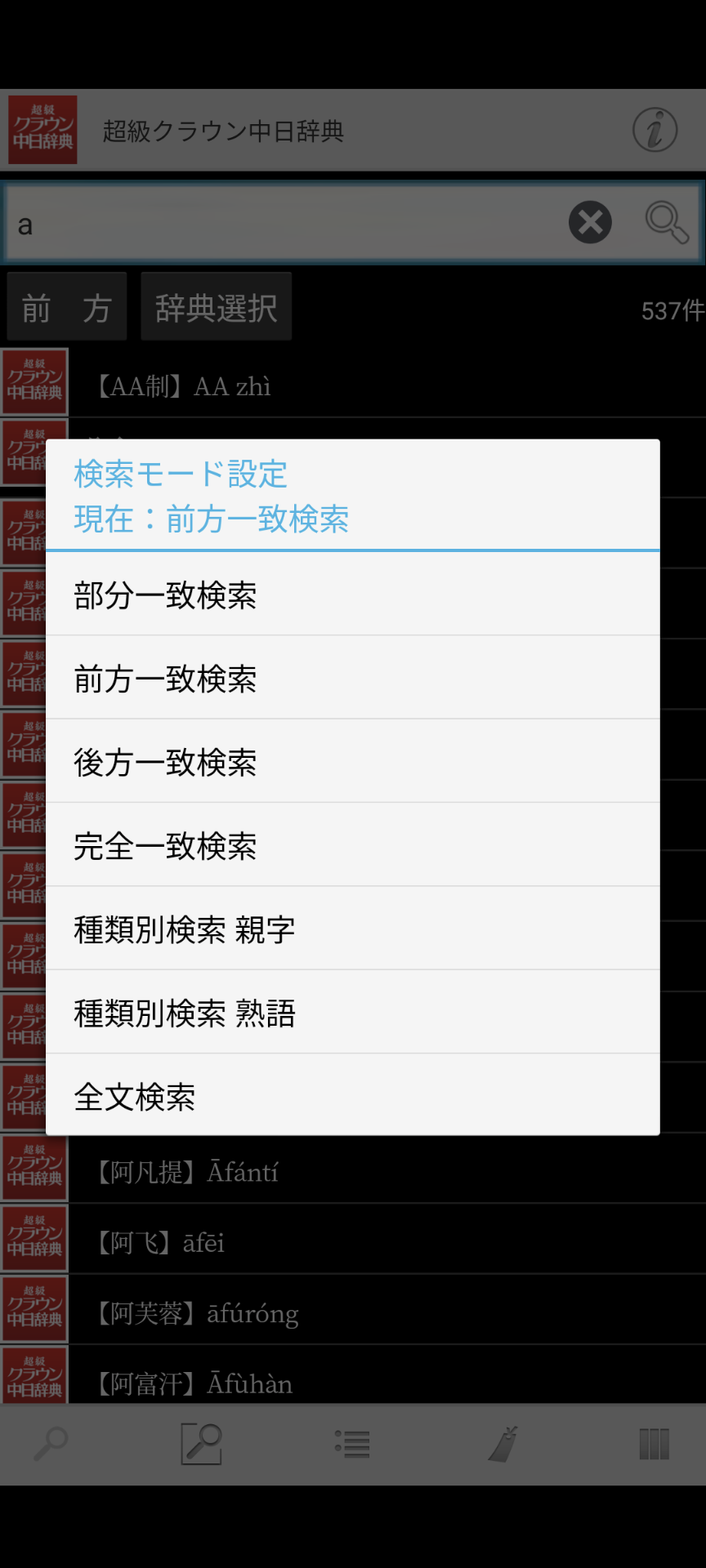
Task: Select 種類別検索 親字 option
Action: pos(352,929)
